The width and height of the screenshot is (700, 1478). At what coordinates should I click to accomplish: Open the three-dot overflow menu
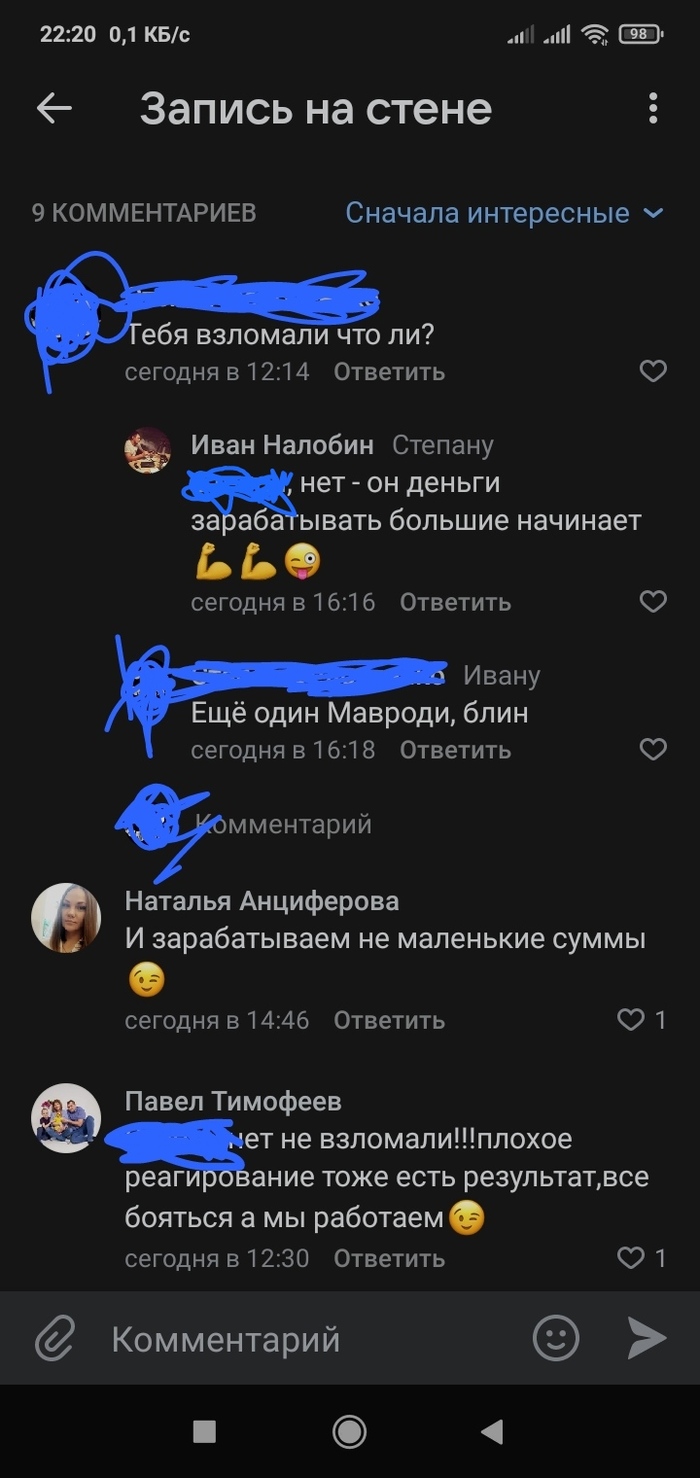[x=652, y=108]
